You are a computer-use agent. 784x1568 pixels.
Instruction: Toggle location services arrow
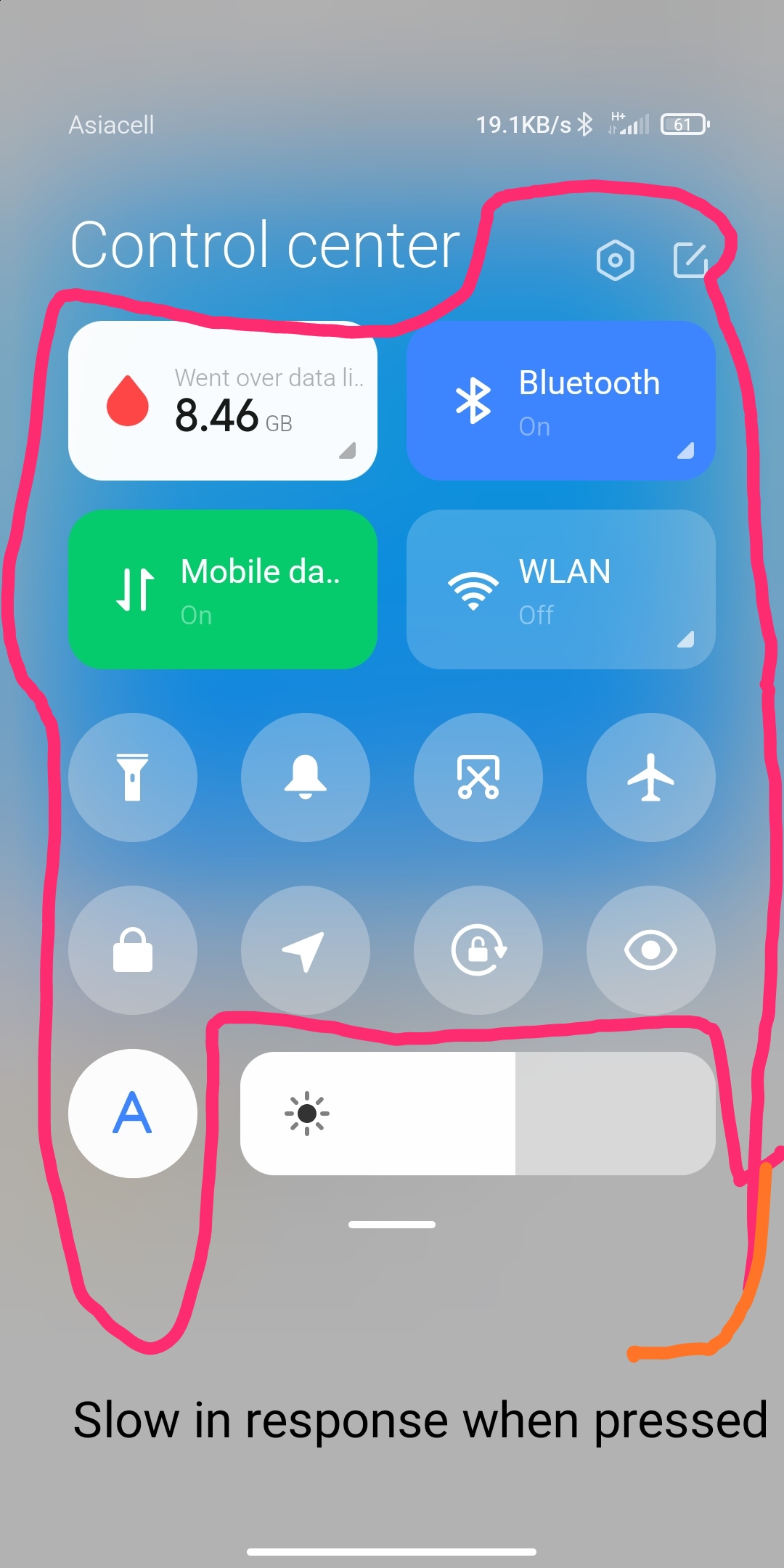pyautogui.click(x=306, y=950)
